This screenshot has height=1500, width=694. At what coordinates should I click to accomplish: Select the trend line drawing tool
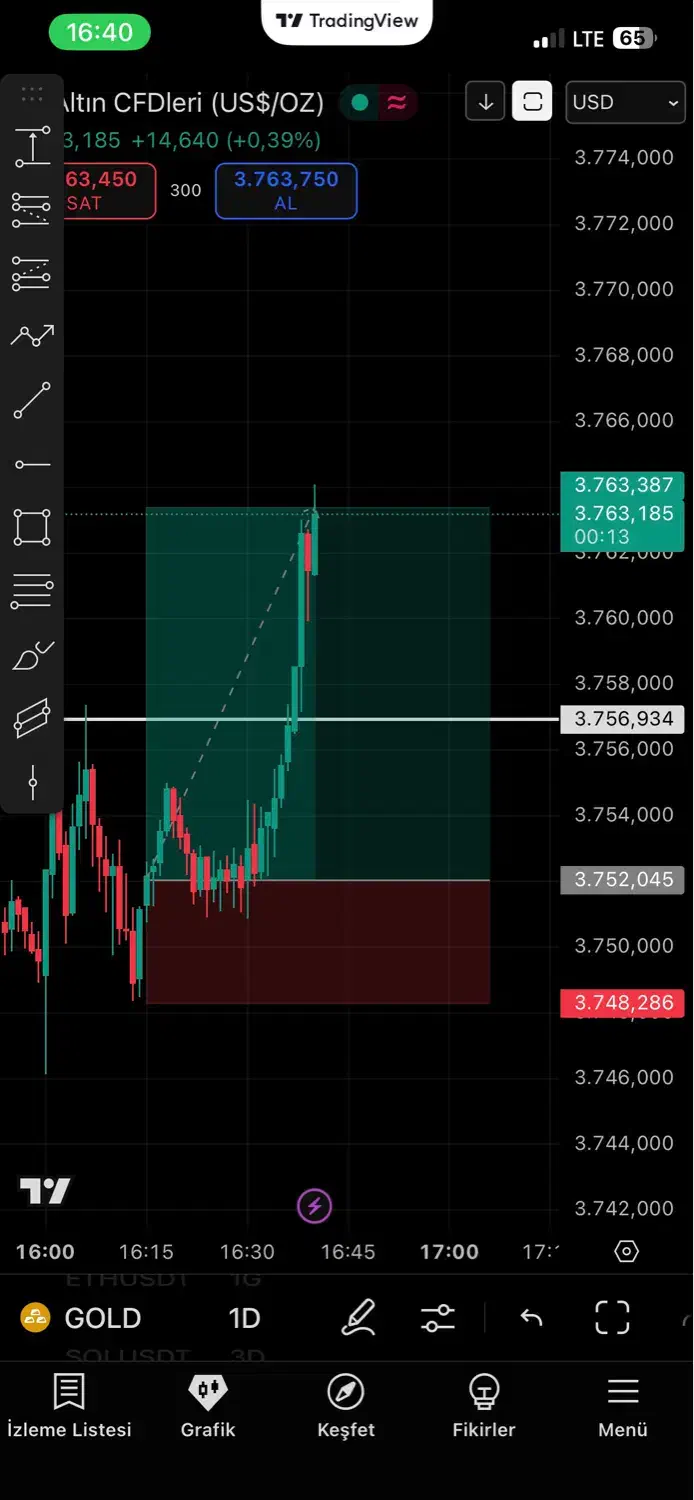pos(32,401)
